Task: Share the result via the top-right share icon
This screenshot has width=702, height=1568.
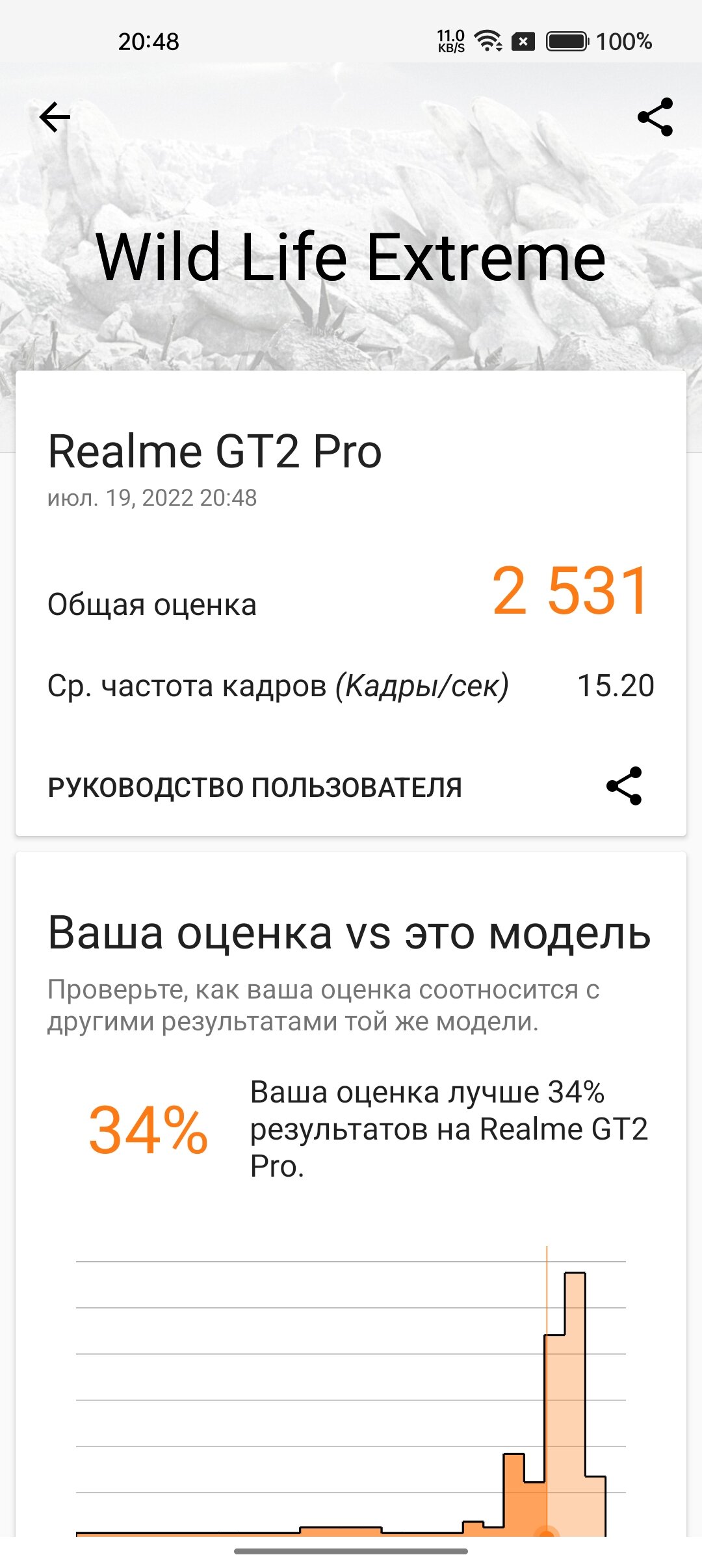Action: pos(655,117)
